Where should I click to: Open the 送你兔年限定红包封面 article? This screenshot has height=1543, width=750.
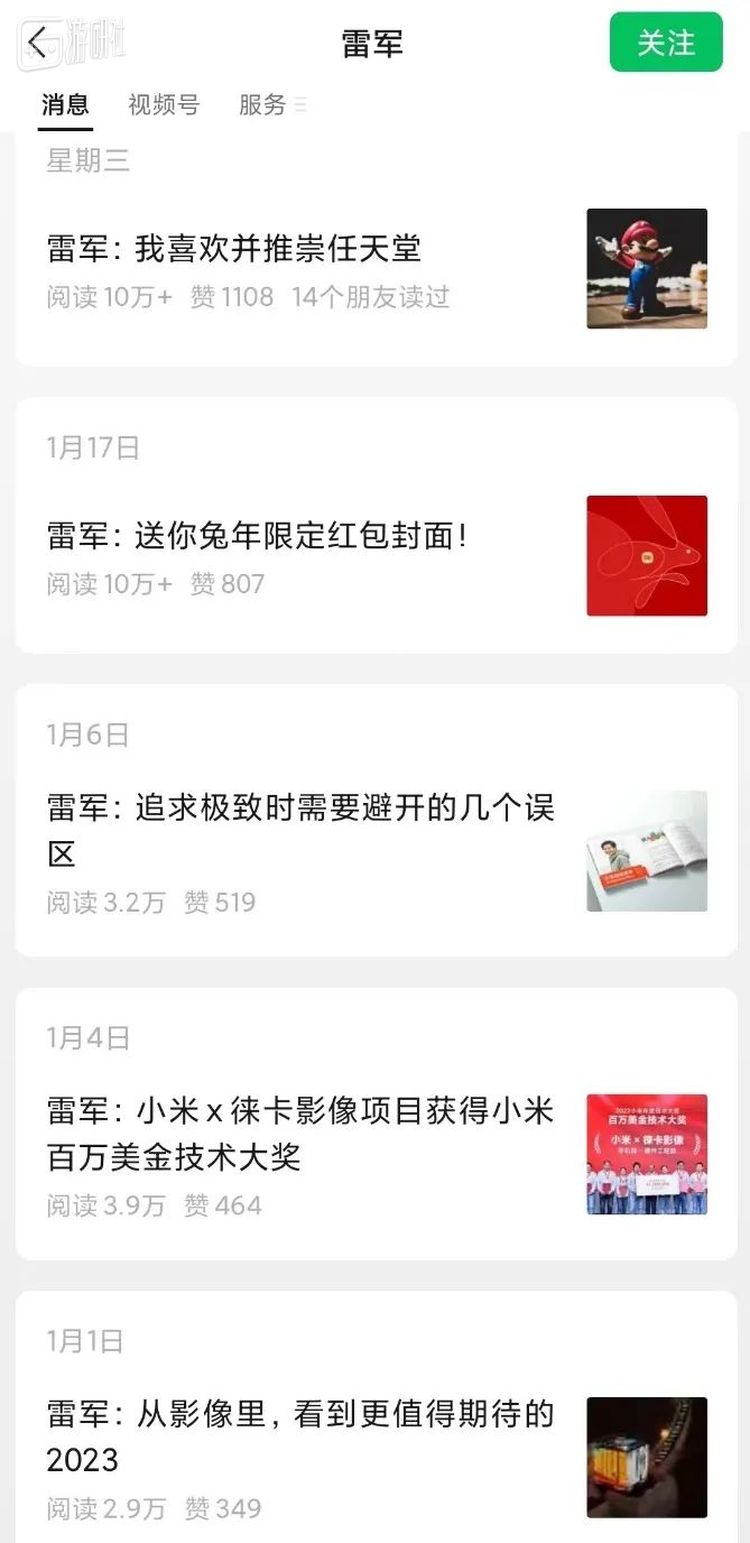pyautogui.click(x=257, y=536)
